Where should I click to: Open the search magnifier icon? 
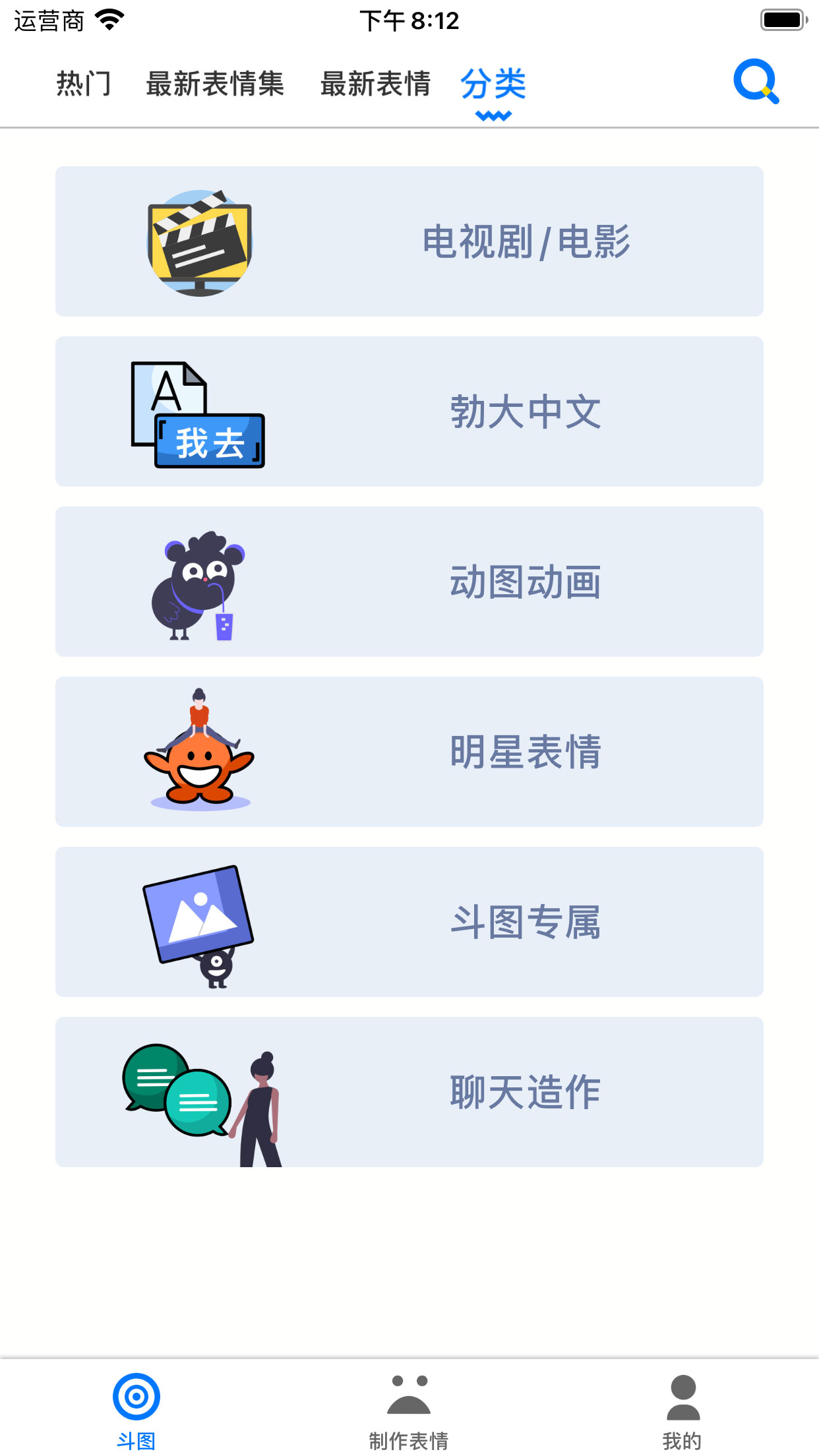756,82
